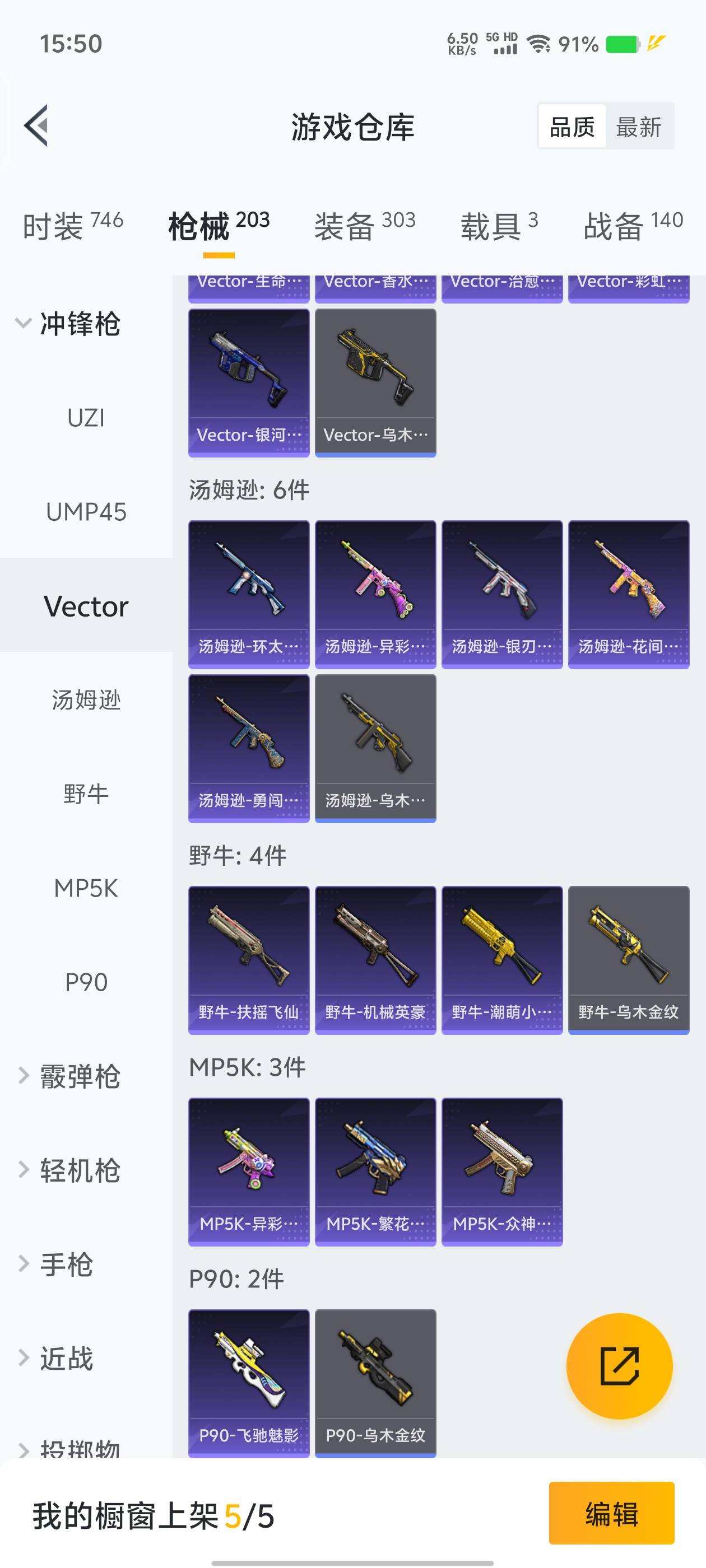706x1568 pixels.
Task: Open the 汤姆逊-花间 skin card
Action: pos(628,594)
